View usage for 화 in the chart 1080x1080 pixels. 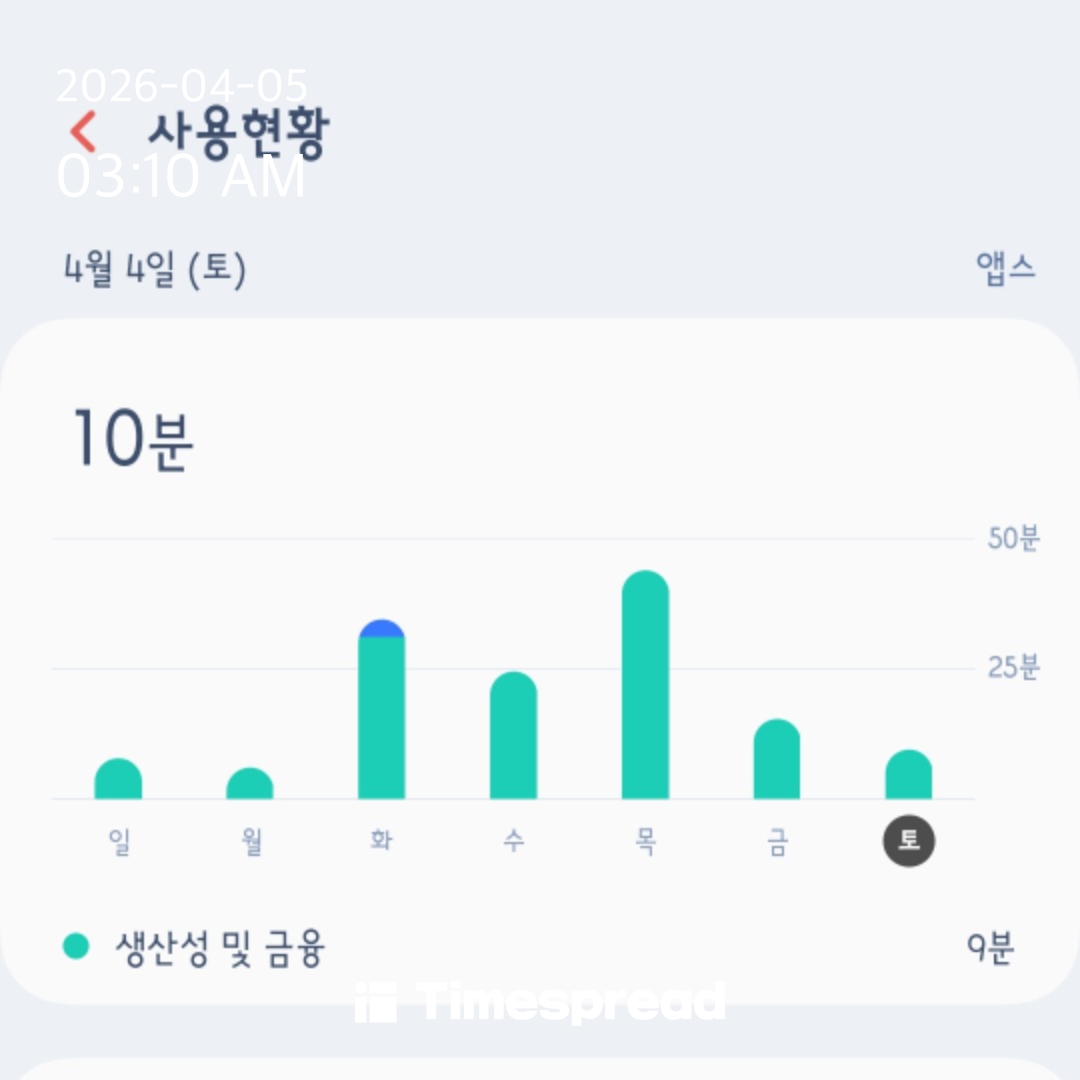click(x=381, y=712)
